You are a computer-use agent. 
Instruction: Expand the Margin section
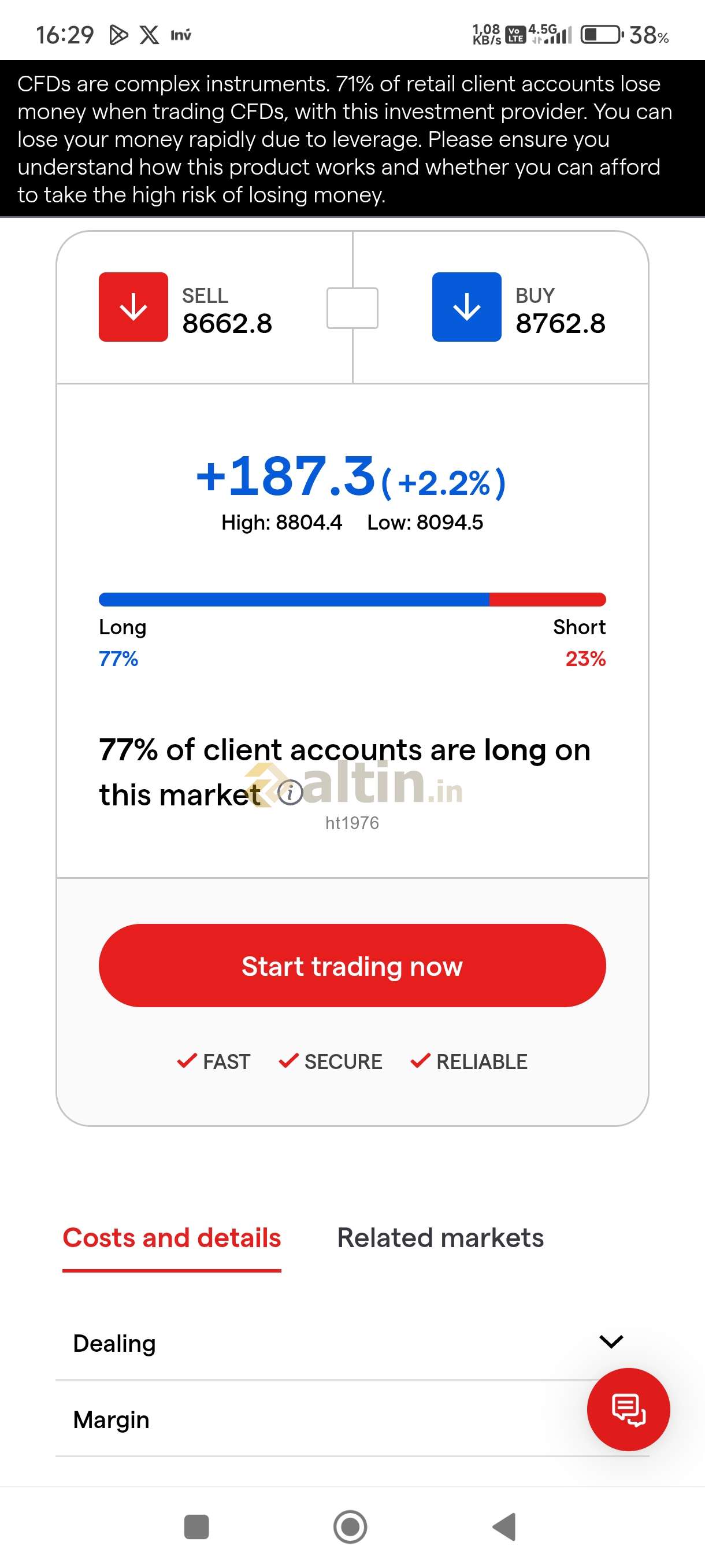[x=304, y=1419]
